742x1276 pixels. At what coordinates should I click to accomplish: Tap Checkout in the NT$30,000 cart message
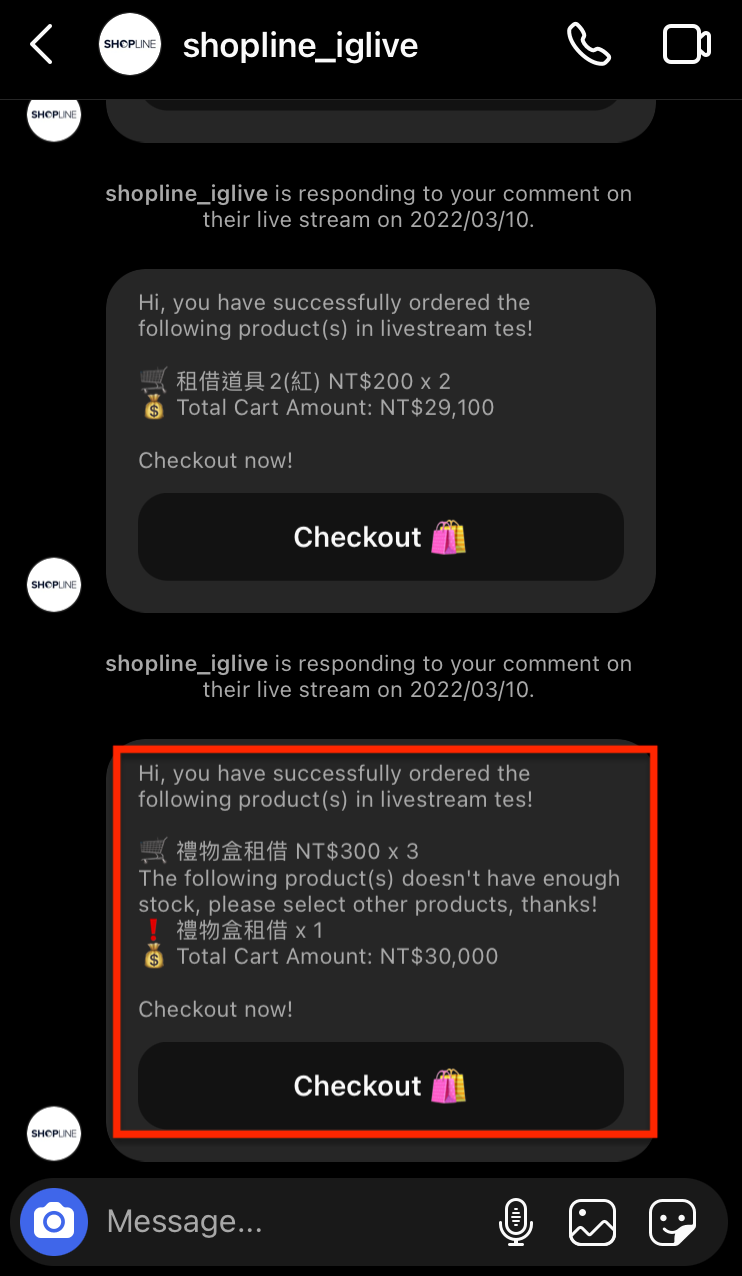click(380, 1086)
